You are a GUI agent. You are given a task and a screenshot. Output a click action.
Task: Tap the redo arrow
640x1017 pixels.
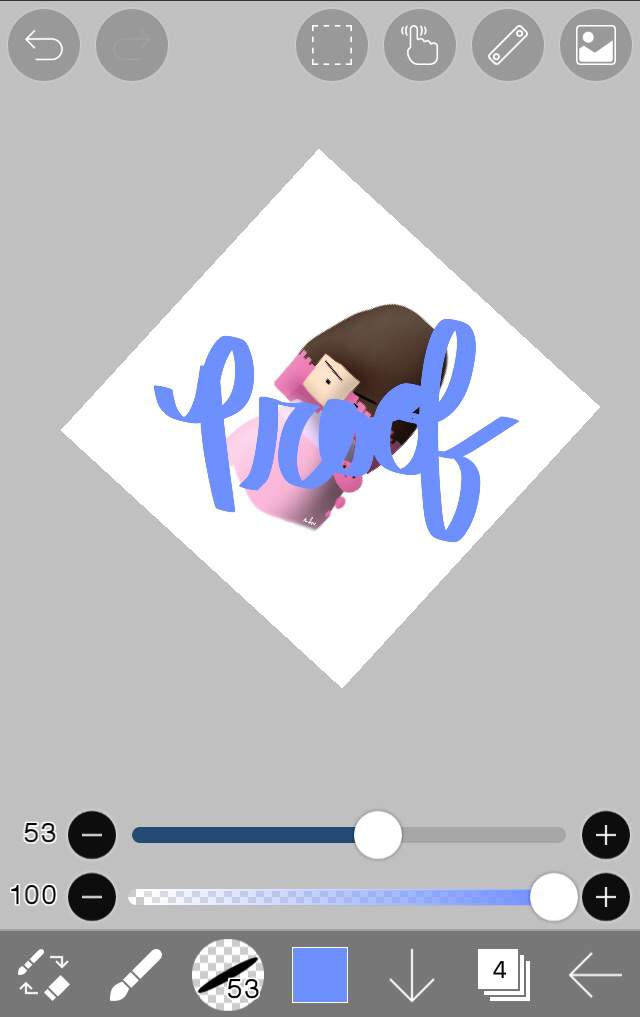[132, 45]
